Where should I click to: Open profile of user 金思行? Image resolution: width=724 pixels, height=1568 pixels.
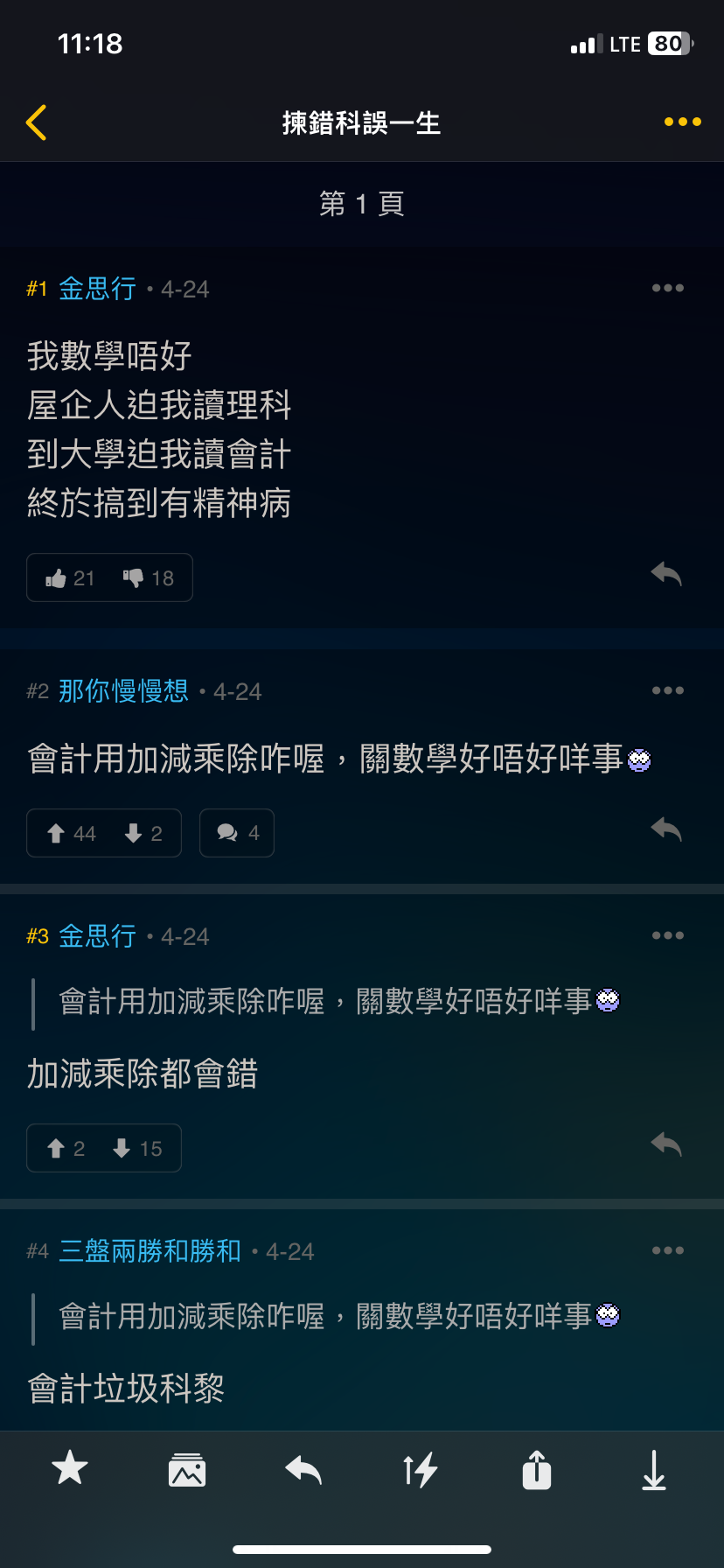click(x=97, y=289)
